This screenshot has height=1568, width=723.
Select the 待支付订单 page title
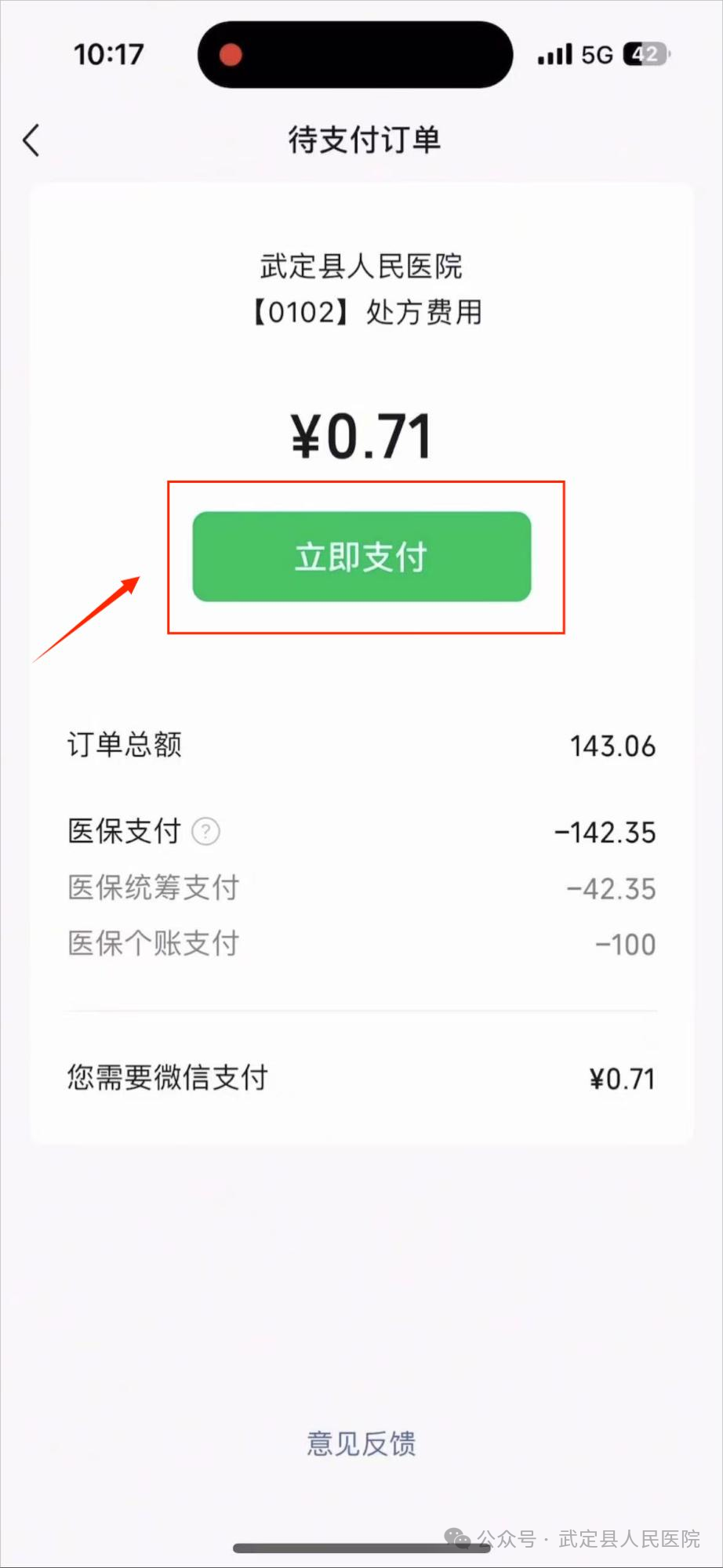(x=361, y=141)
